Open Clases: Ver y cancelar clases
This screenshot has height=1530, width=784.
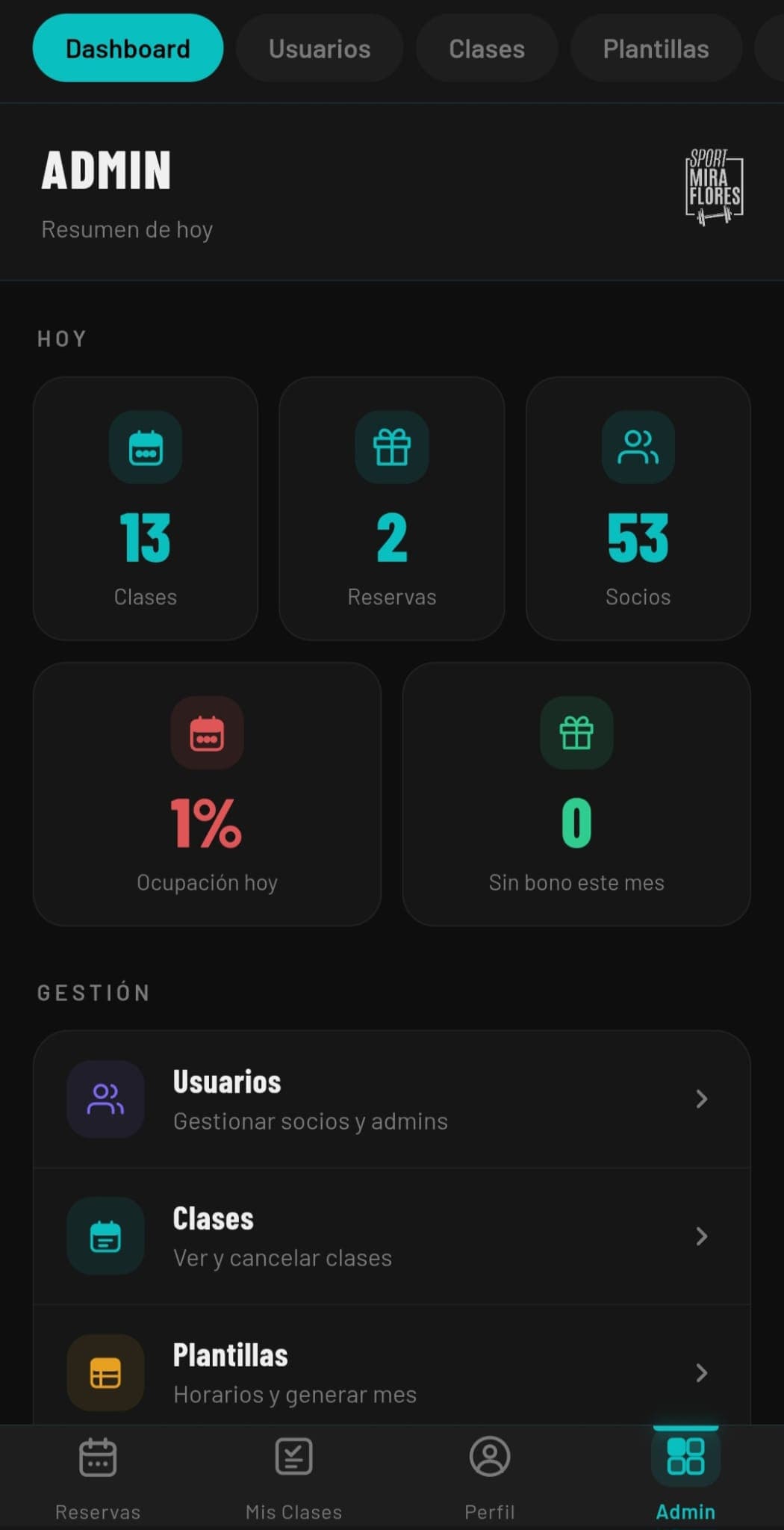click(x=392, y=1236)
